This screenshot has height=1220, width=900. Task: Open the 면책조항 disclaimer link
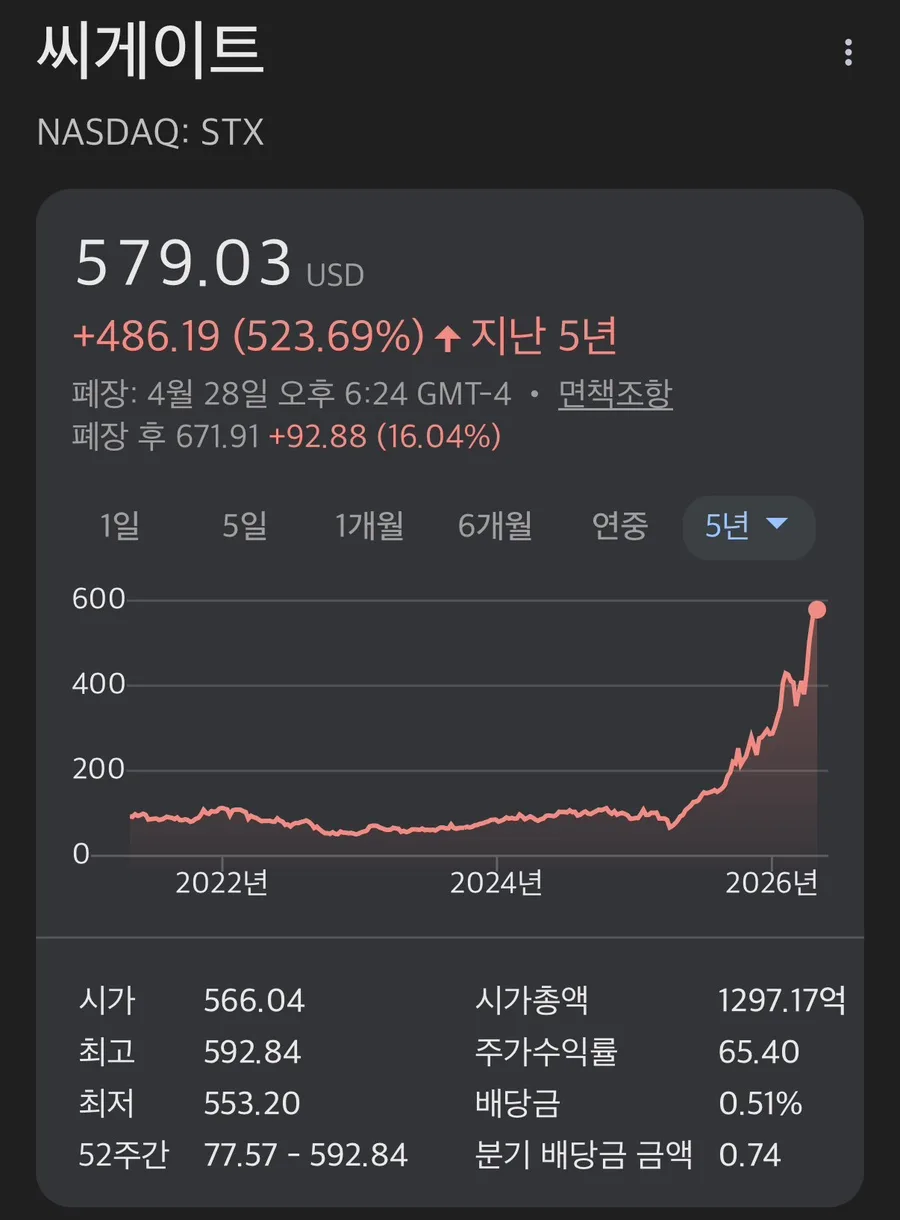tap(615, 395)
